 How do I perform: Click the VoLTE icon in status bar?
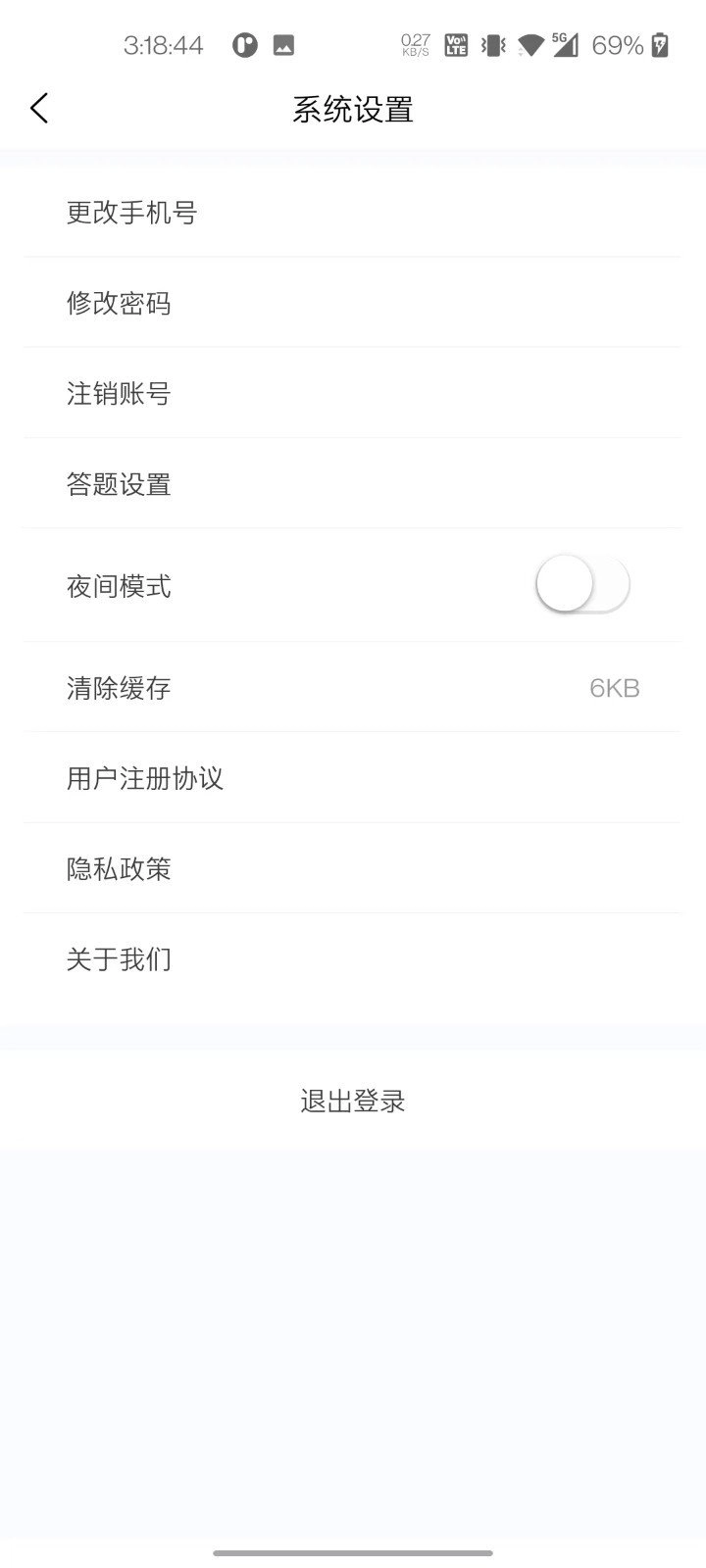click(455, 45)
